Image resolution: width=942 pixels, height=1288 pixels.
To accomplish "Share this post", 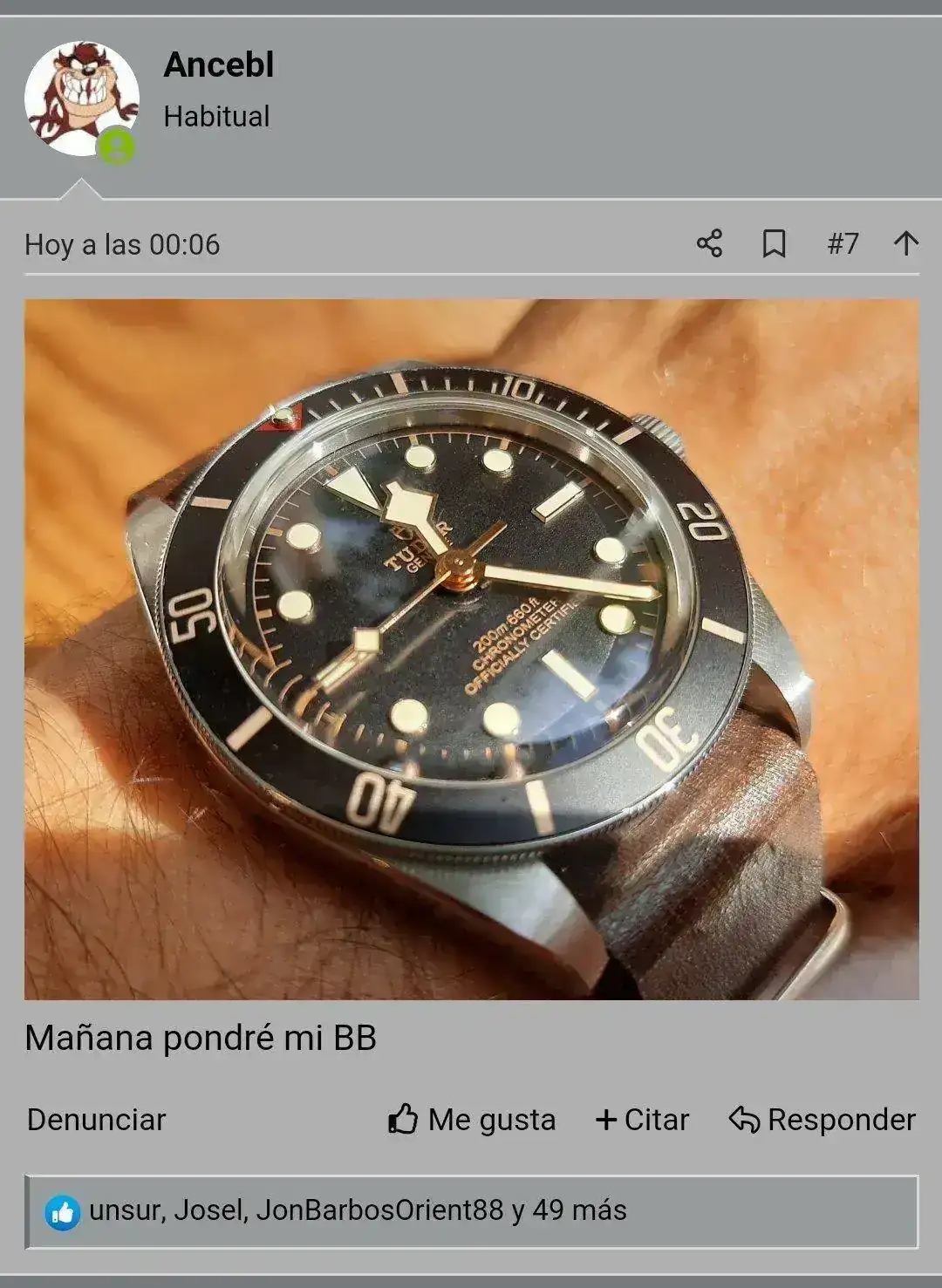I will click(x=709, y=243).
